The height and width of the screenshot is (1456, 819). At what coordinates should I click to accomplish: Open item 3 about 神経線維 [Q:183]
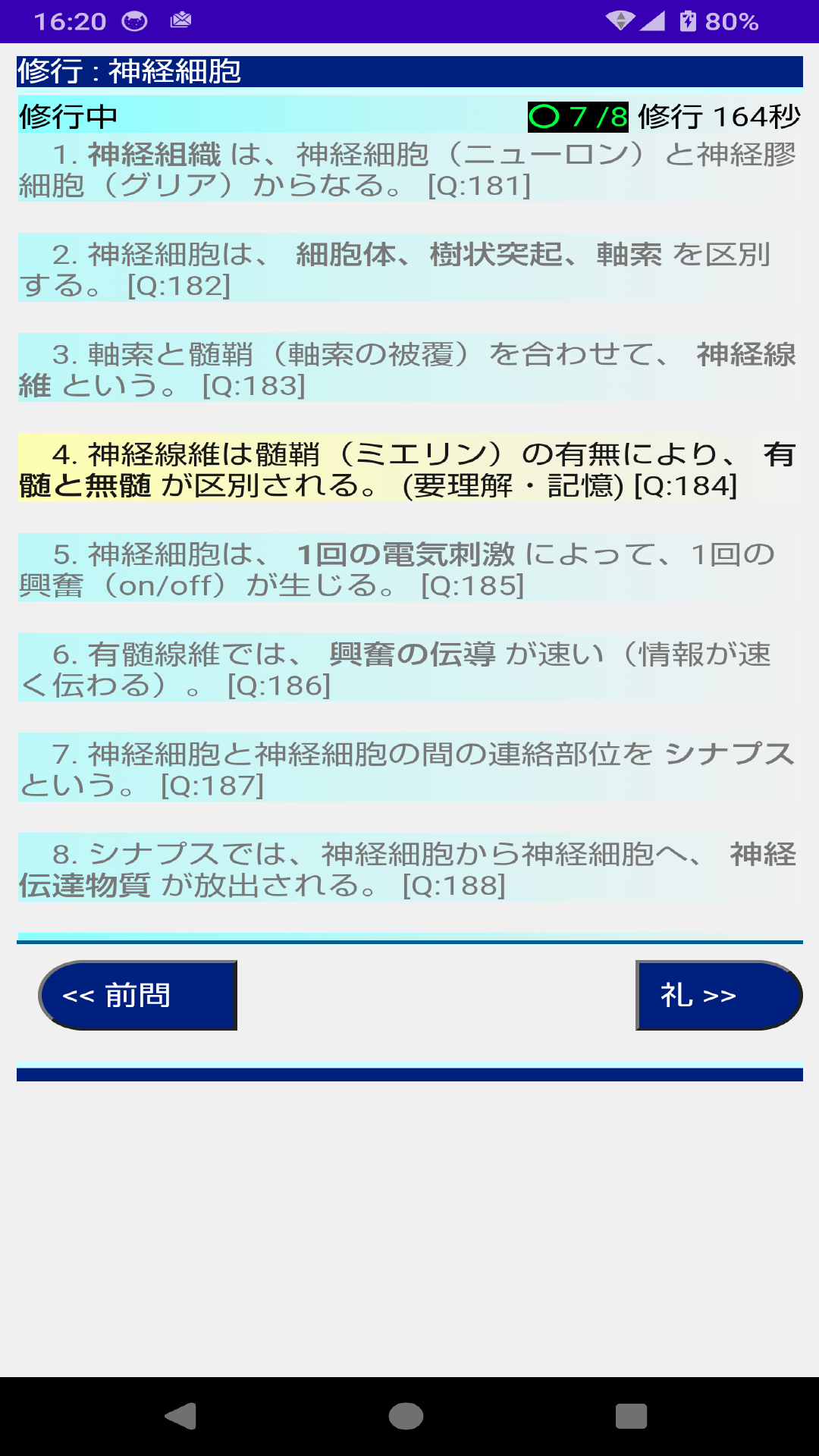(x=408, y=370)
